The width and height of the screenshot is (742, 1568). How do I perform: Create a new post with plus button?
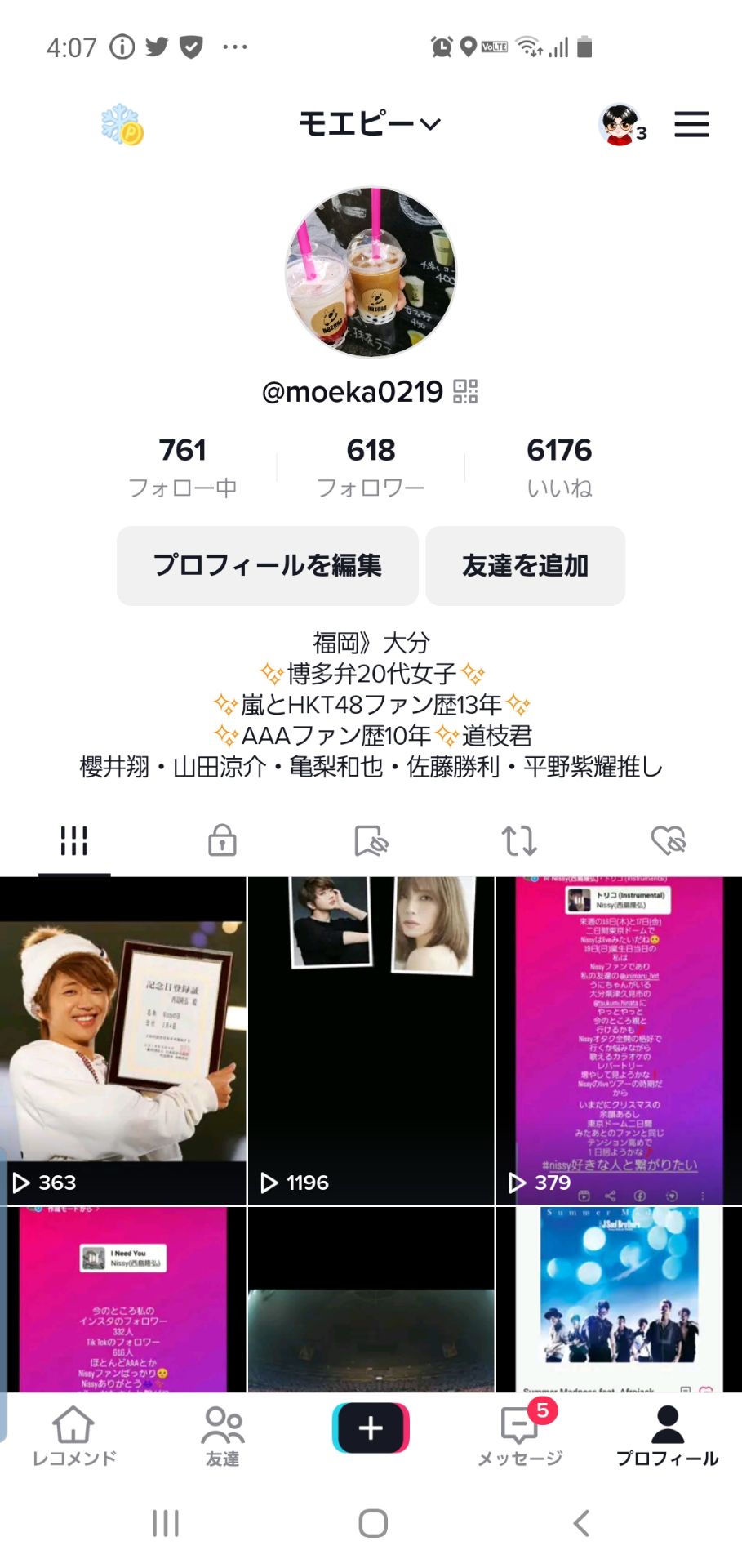pyautogui.click(x=371, y=1428)
